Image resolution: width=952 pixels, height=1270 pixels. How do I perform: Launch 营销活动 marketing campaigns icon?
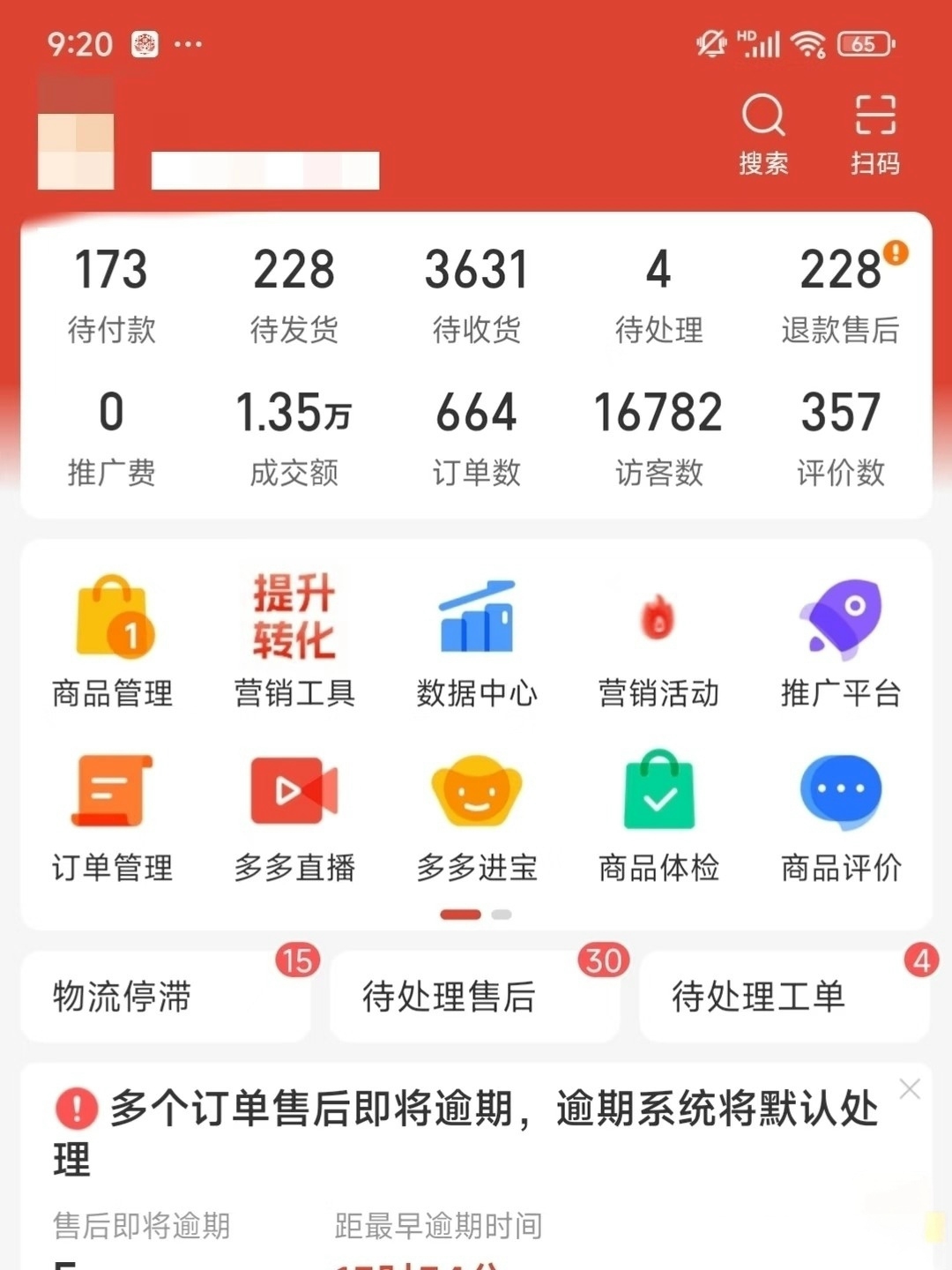(658, 638)
